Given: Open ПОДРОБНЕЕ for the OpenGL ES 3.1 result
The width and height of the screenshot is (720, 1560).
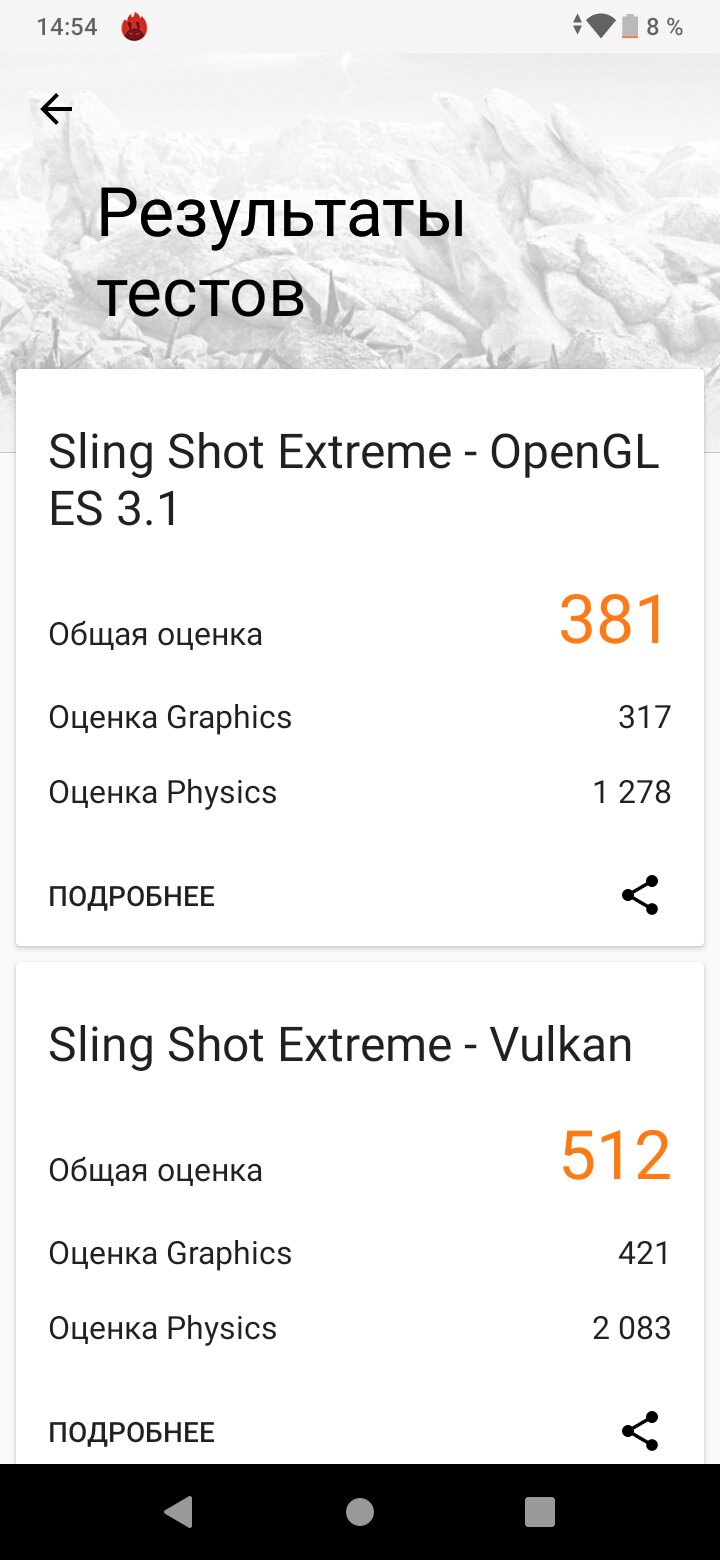Looking at the screenshot, I should coord(132,896).
